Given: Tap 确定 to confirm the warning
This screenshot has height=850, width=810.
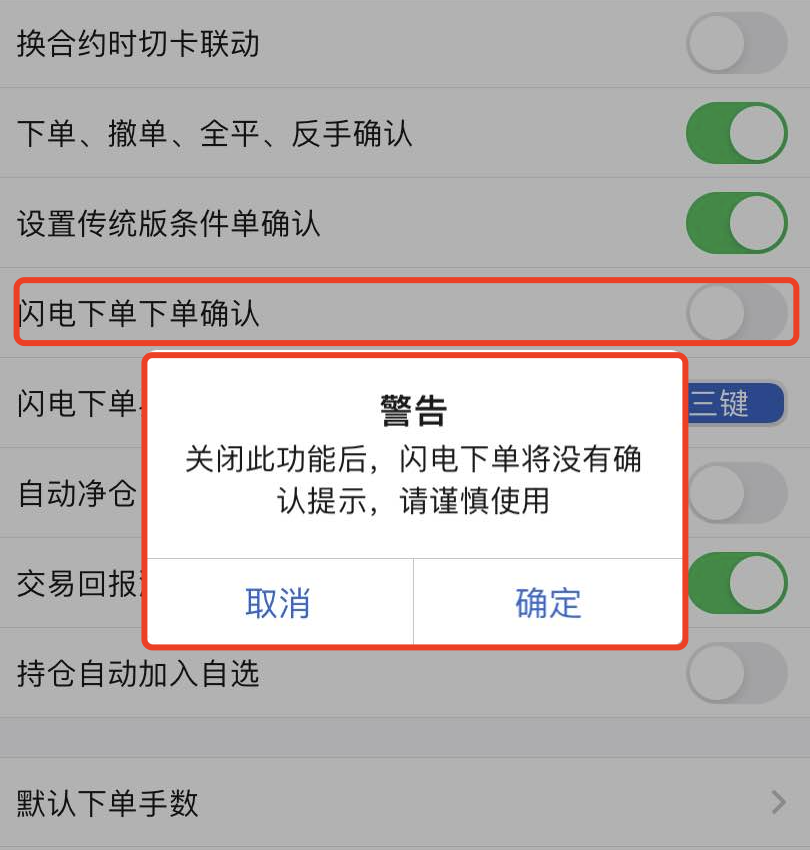Looking at the screenshot, I should pyautogui.click(x=548, y=603).
